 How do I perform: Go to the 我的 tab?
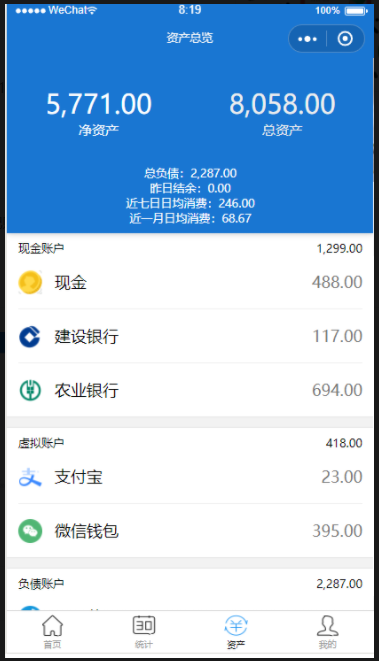(x=328, y=631)
